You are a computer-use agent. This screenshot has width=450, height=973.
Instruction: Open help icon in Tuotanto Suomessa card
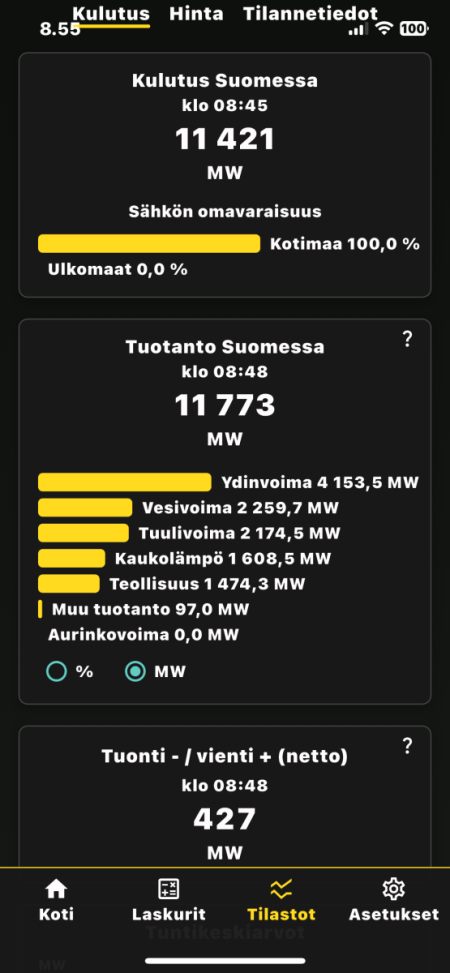[x=407, y=339]
